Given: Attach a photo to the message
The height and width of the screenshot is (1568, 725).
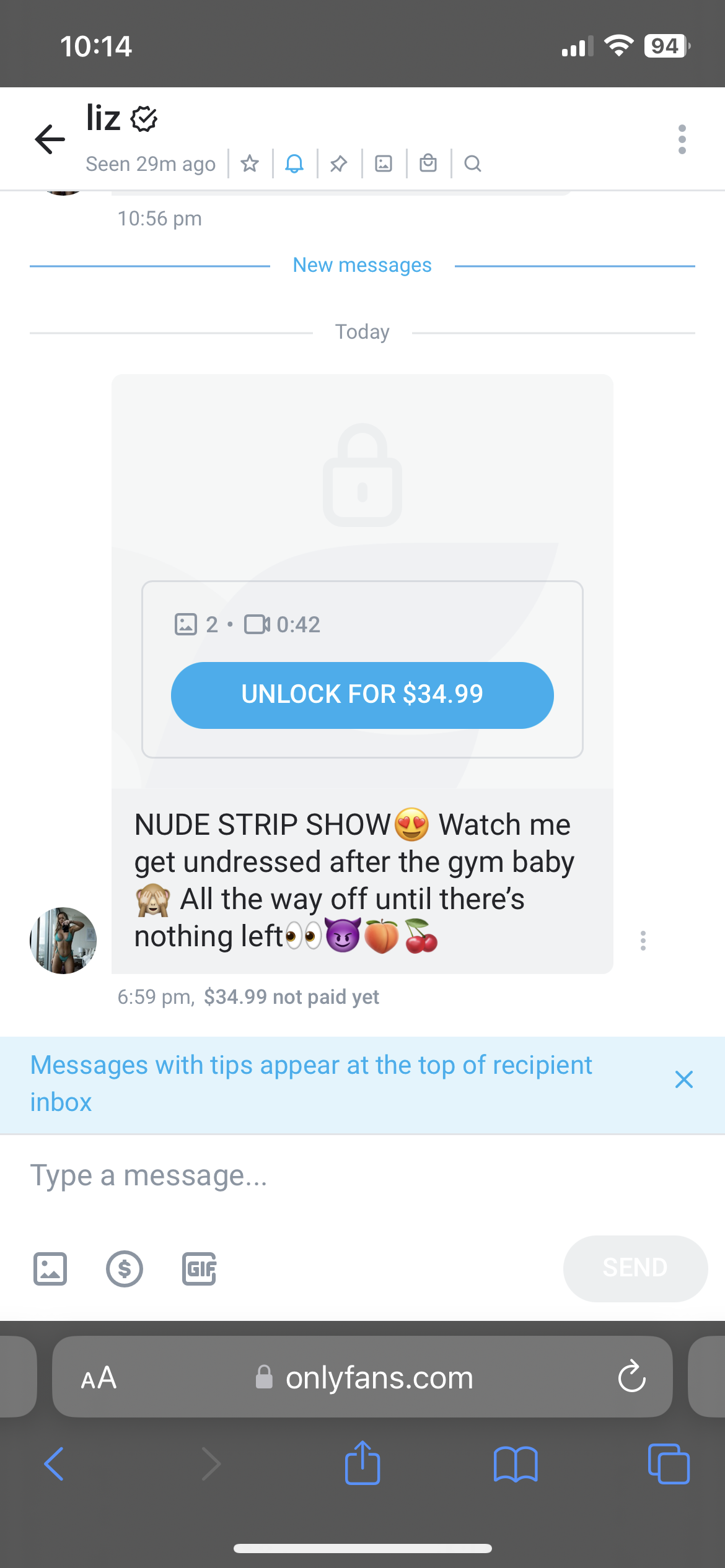Looking at the screenshot, I should coord(50,1268).
